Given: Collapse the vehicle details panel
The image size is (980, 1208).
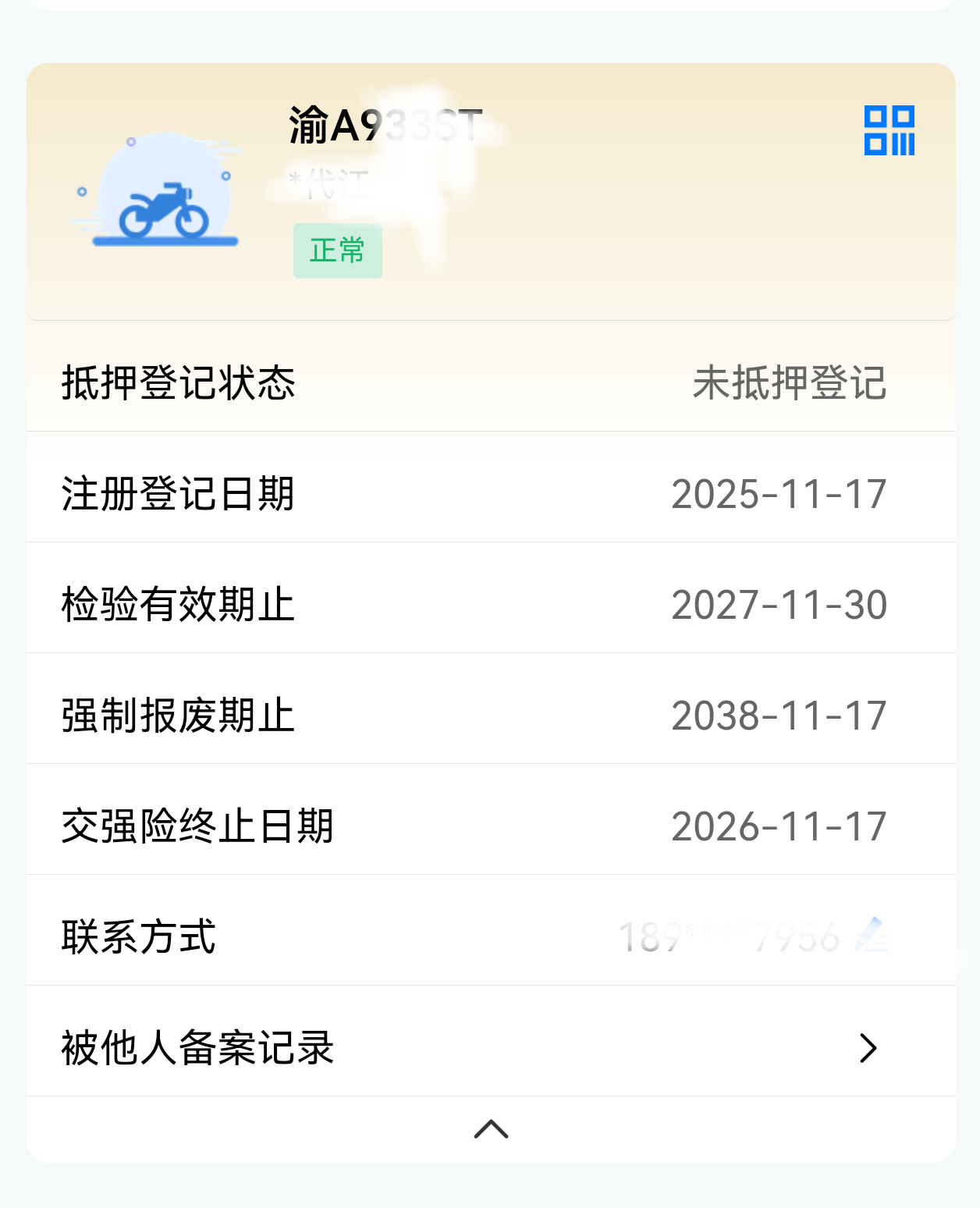Looking at the screenshot, I should pos(491,1128).
